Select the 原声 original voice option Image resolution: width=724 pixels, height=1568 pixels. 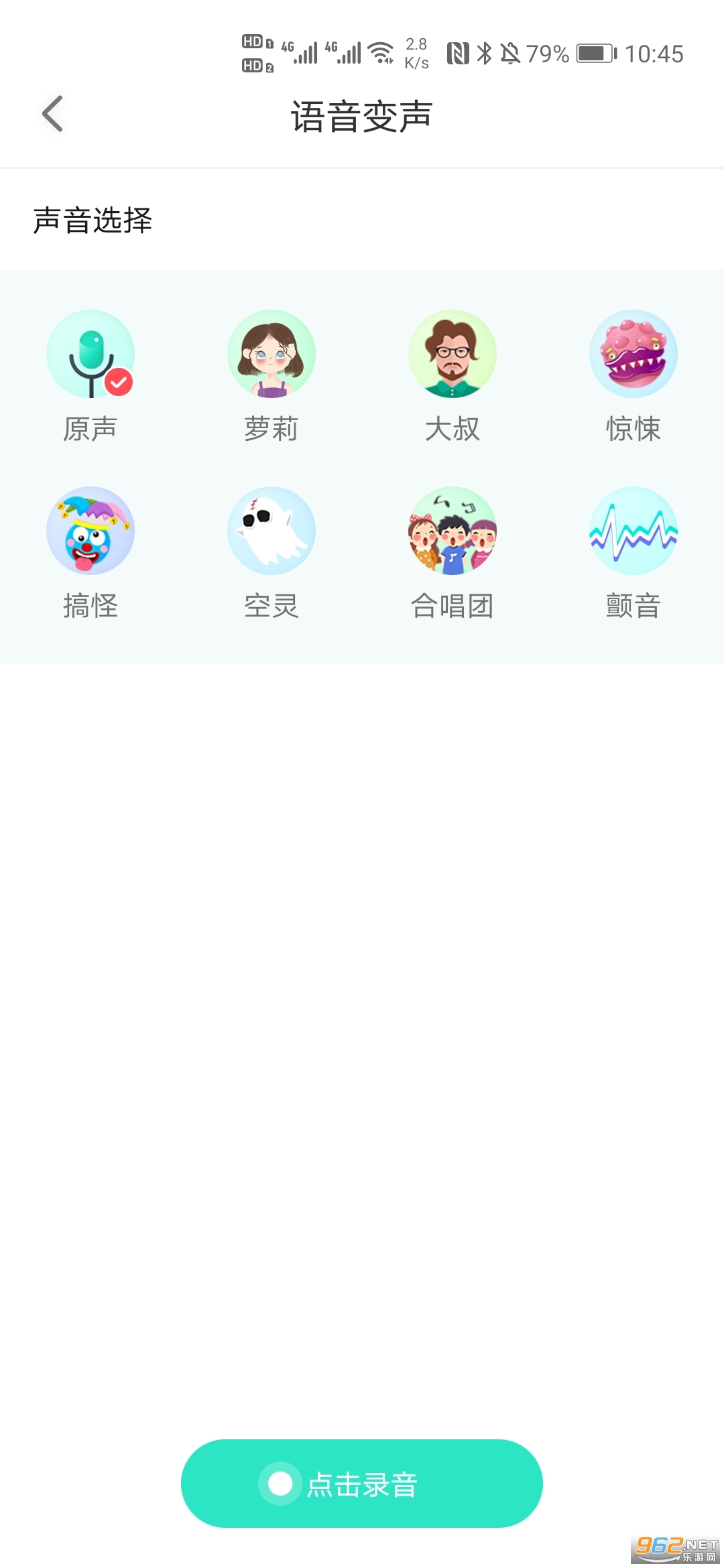[x=90, y=354]
